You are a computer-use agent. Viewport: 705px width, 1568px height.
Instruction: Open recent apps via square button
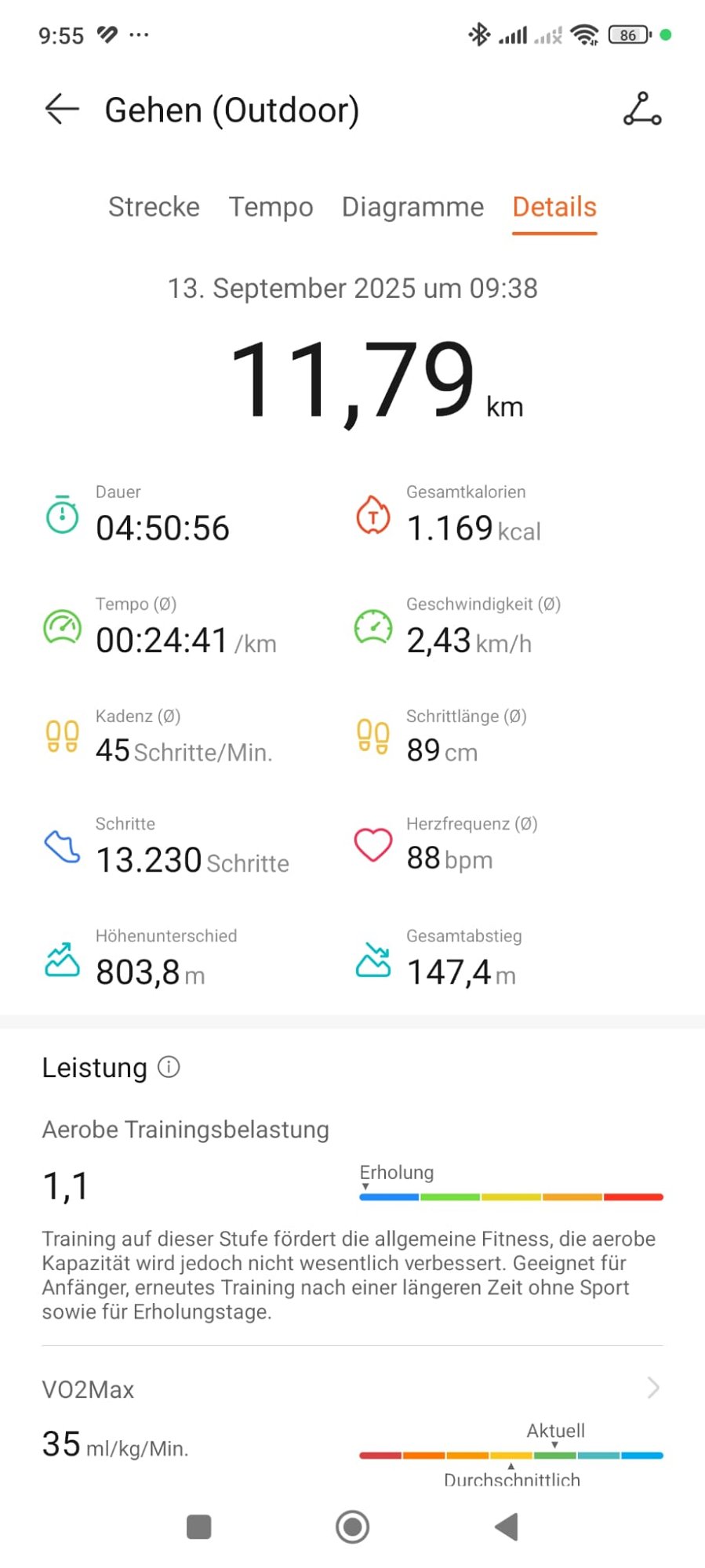pyautogui.click(x=198, y=1526)
